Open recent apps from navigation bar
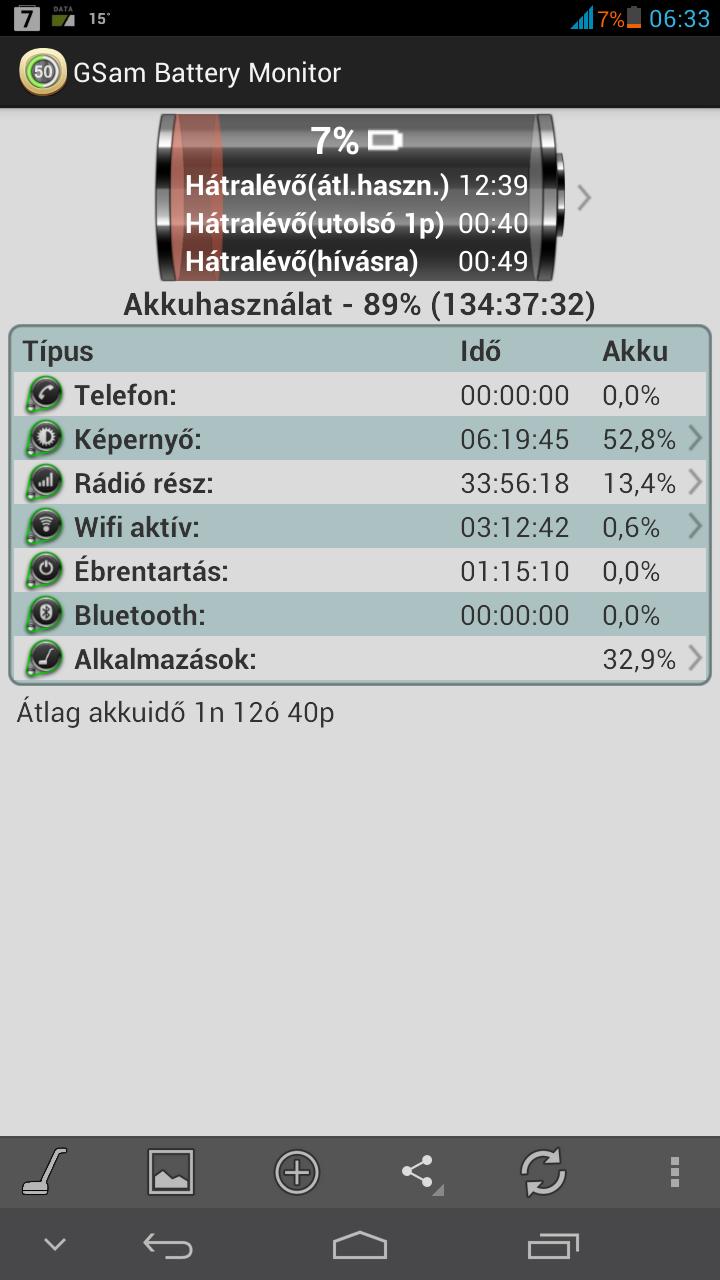The image size is (720, 1280). 553,1245
